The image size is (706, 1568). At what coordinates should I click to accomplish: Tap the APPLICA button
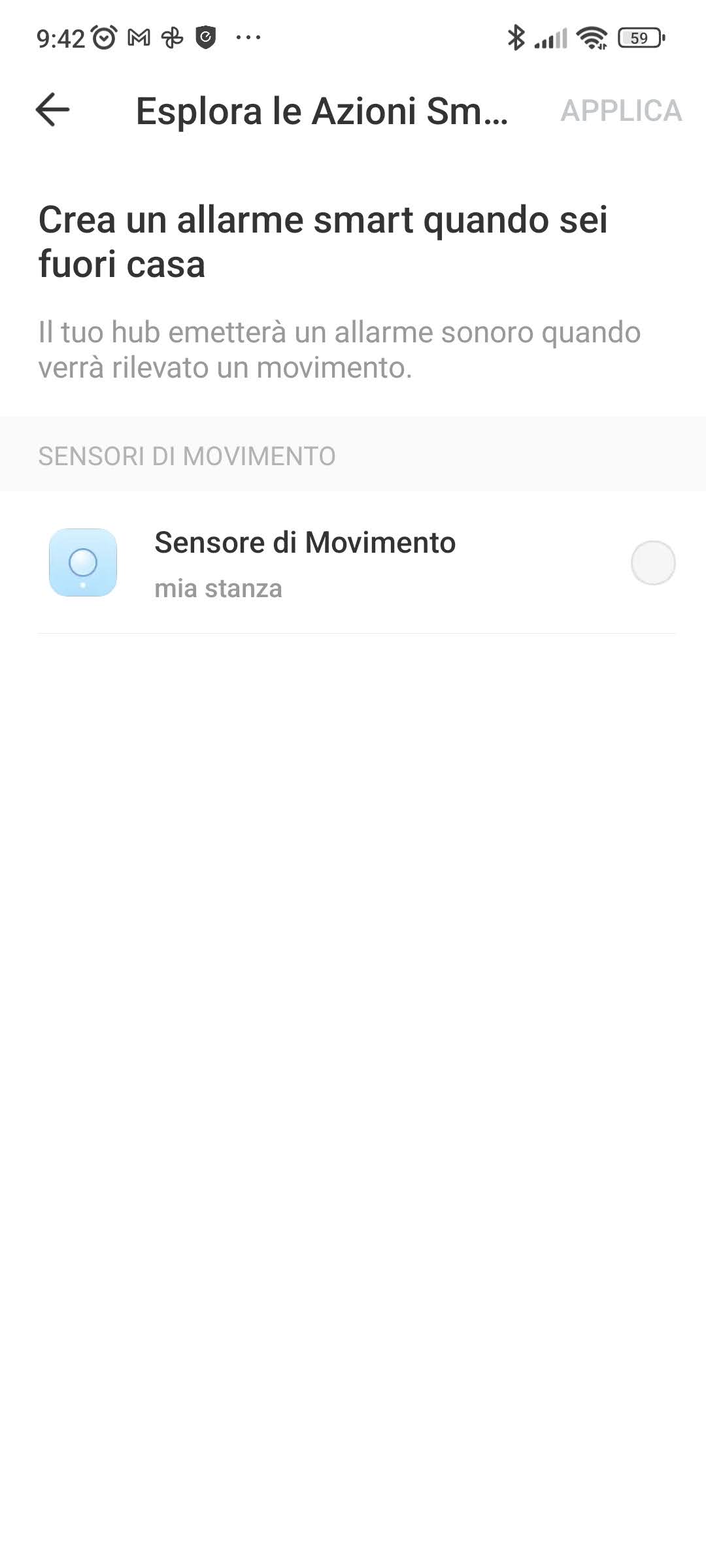coord(621,110)
